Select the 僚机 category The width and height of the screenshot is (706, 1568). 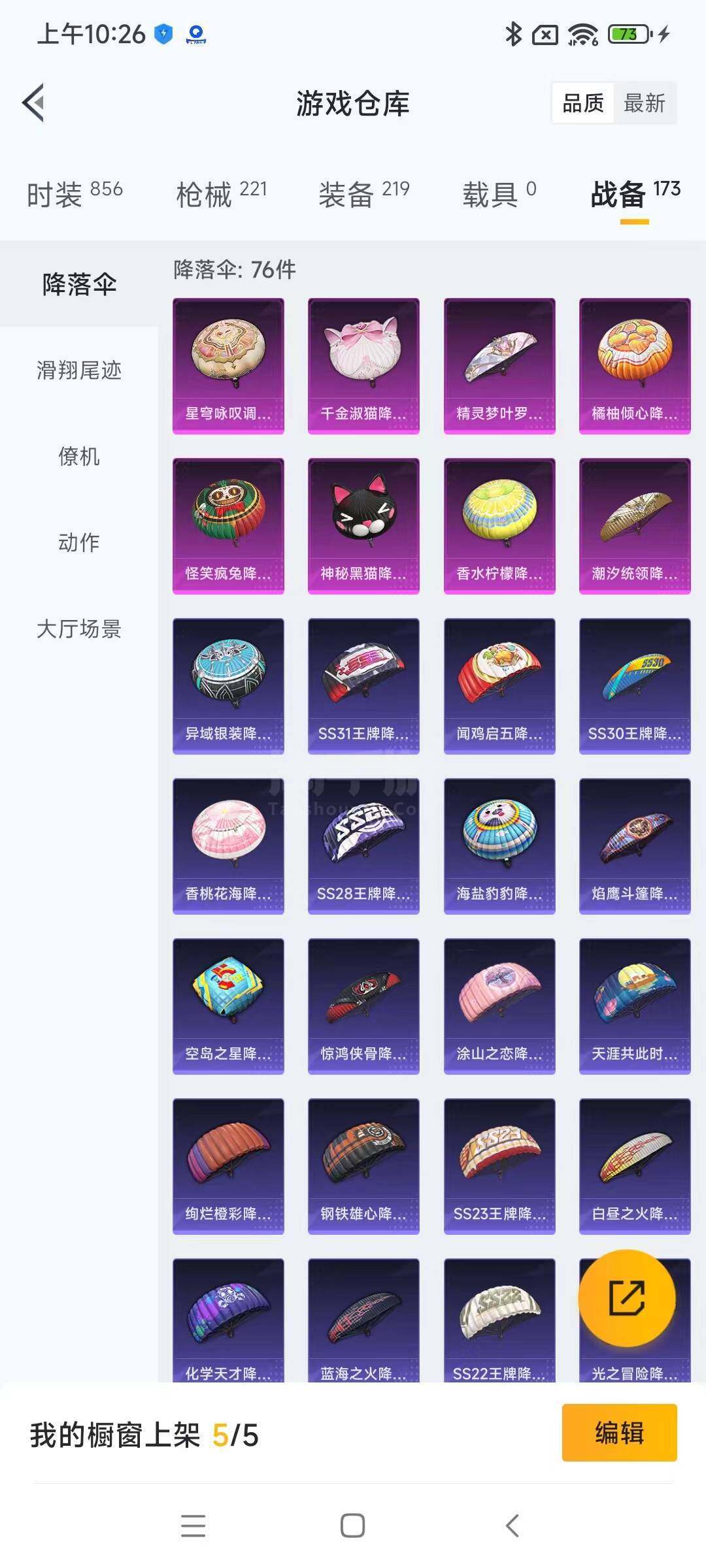click(79, 456)
